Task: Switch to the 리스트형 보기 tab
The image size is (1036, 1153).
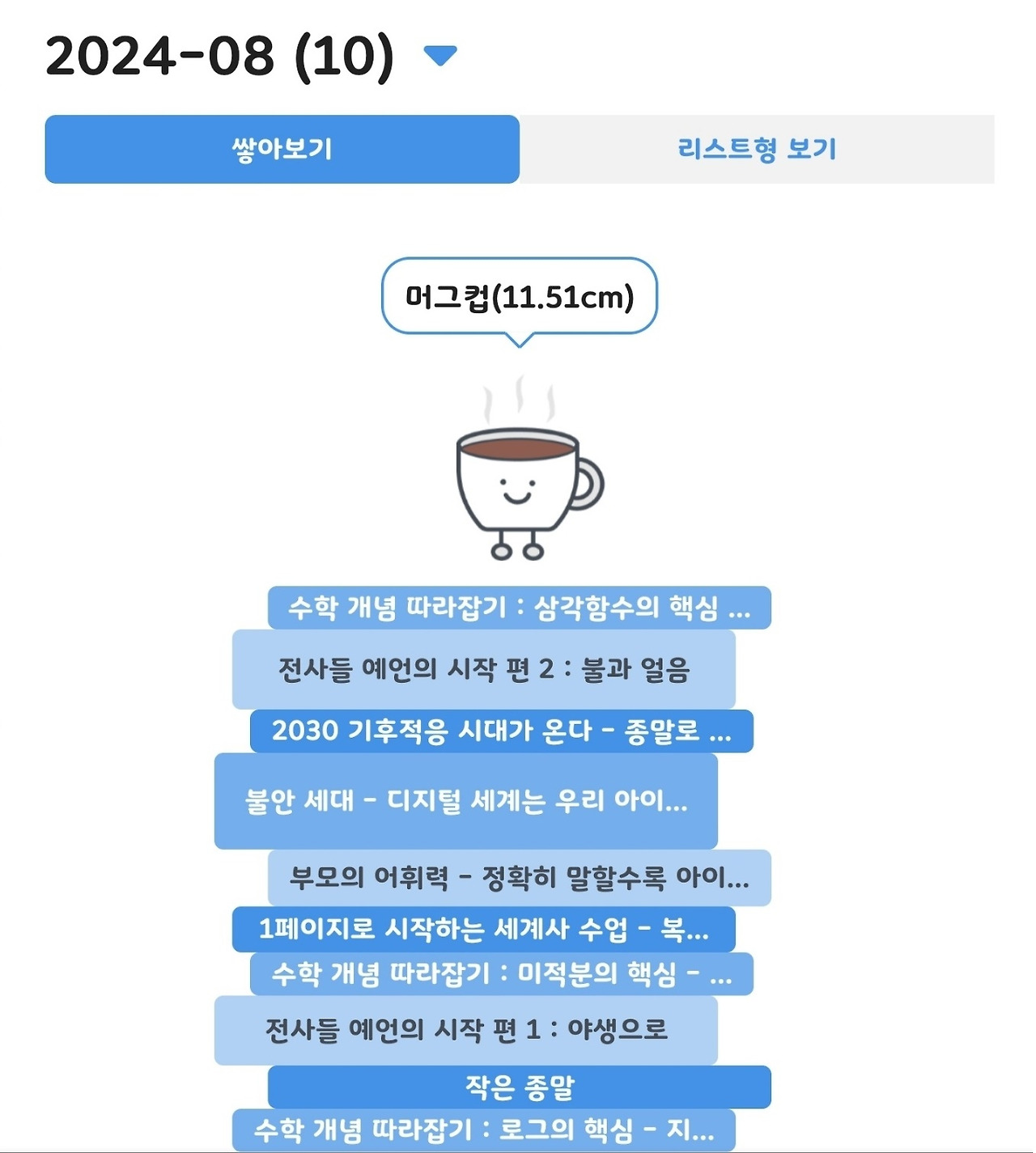Action: click(x=757, y=148)
